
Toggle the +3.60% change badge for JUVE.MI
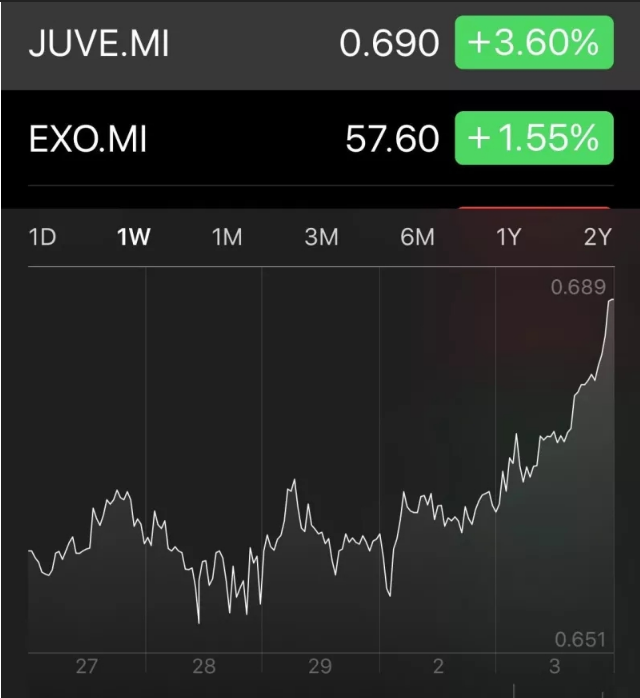tap(533, 44)
